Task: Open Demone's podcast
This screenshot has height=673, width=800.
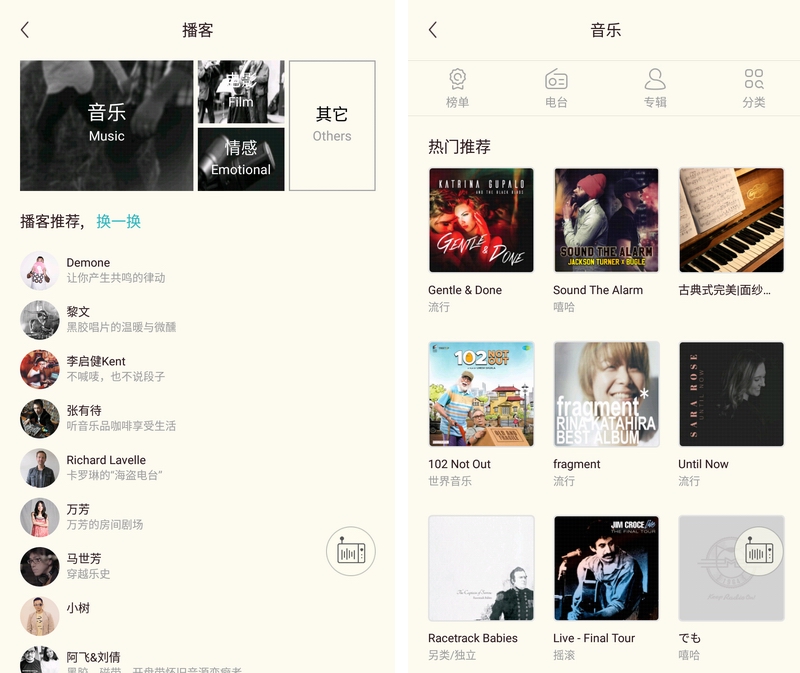Action: click(x=90, y=270)
